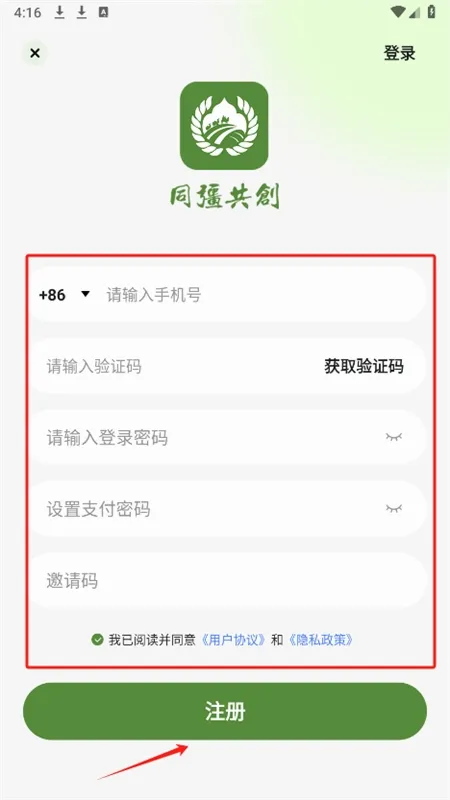The width and height of the screenshot is (450, 800).
Task: Open the 《用户协议》 user agreement link
Action: pos(233,640)
